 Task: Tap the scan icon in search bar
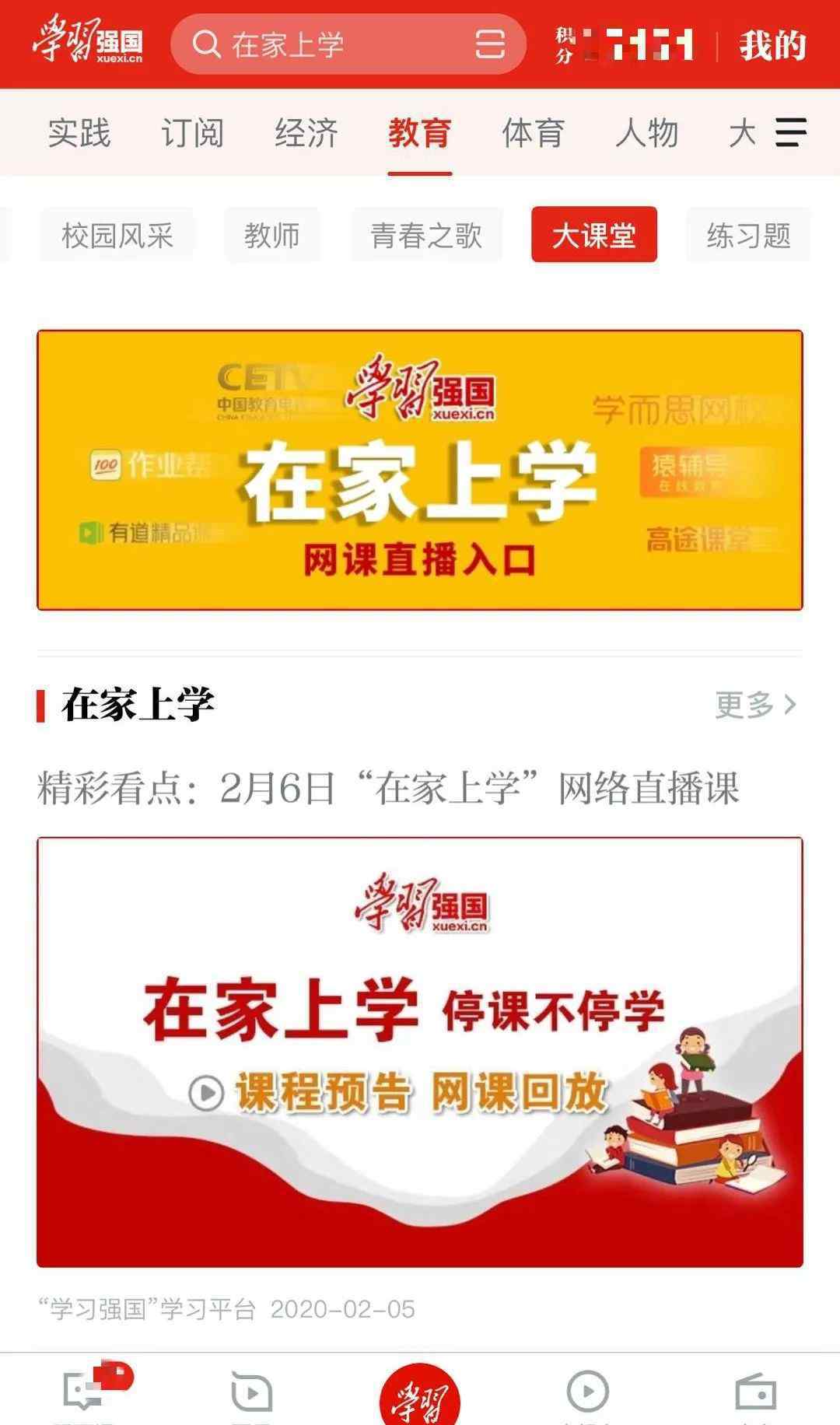[x=490, y=44]
